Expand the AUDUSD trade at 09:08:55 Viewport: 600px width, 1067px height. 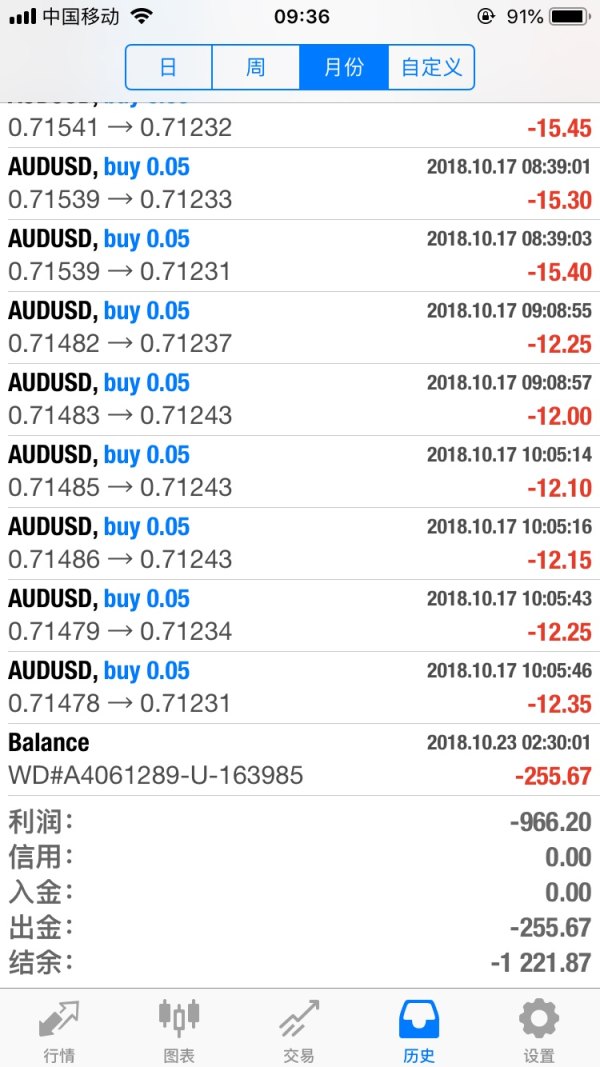coord(300,328)
